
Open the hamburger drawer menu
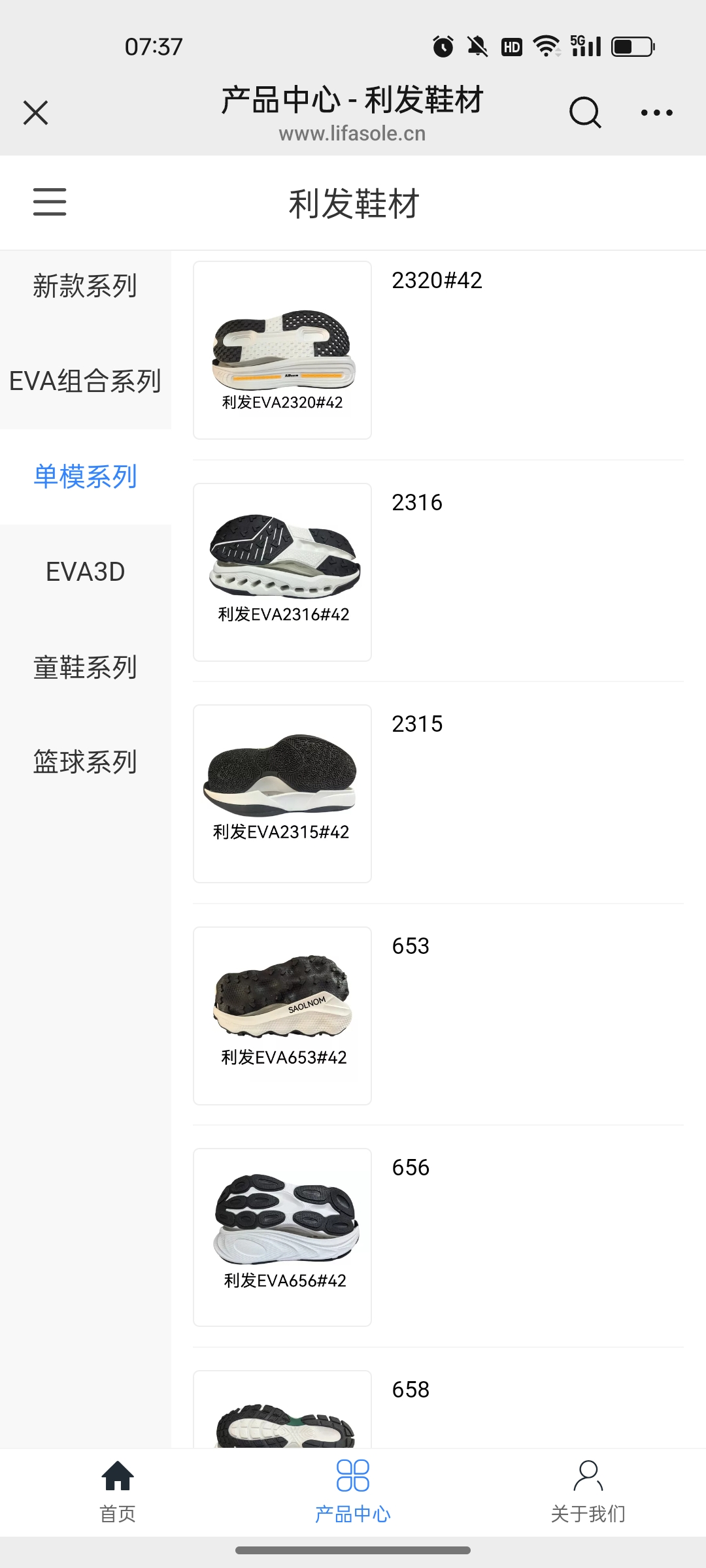tap(50, 202)
